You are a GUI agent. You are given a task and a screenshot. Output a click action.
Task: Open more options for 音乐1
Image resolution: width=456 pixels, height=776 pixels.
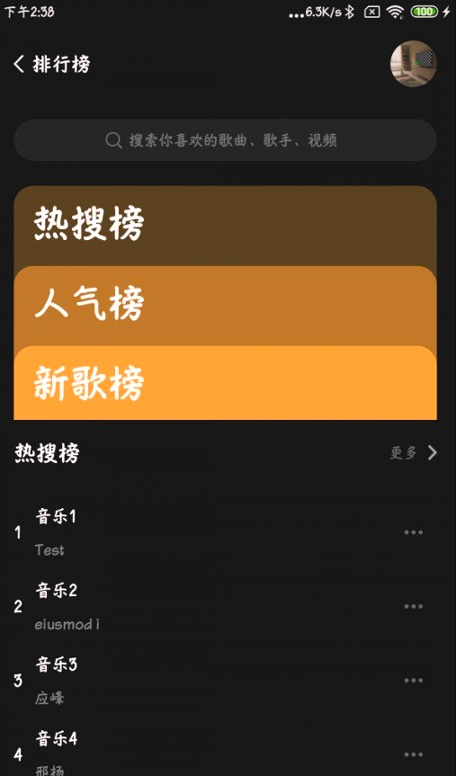pyautogui.click(x=413, y=533)
